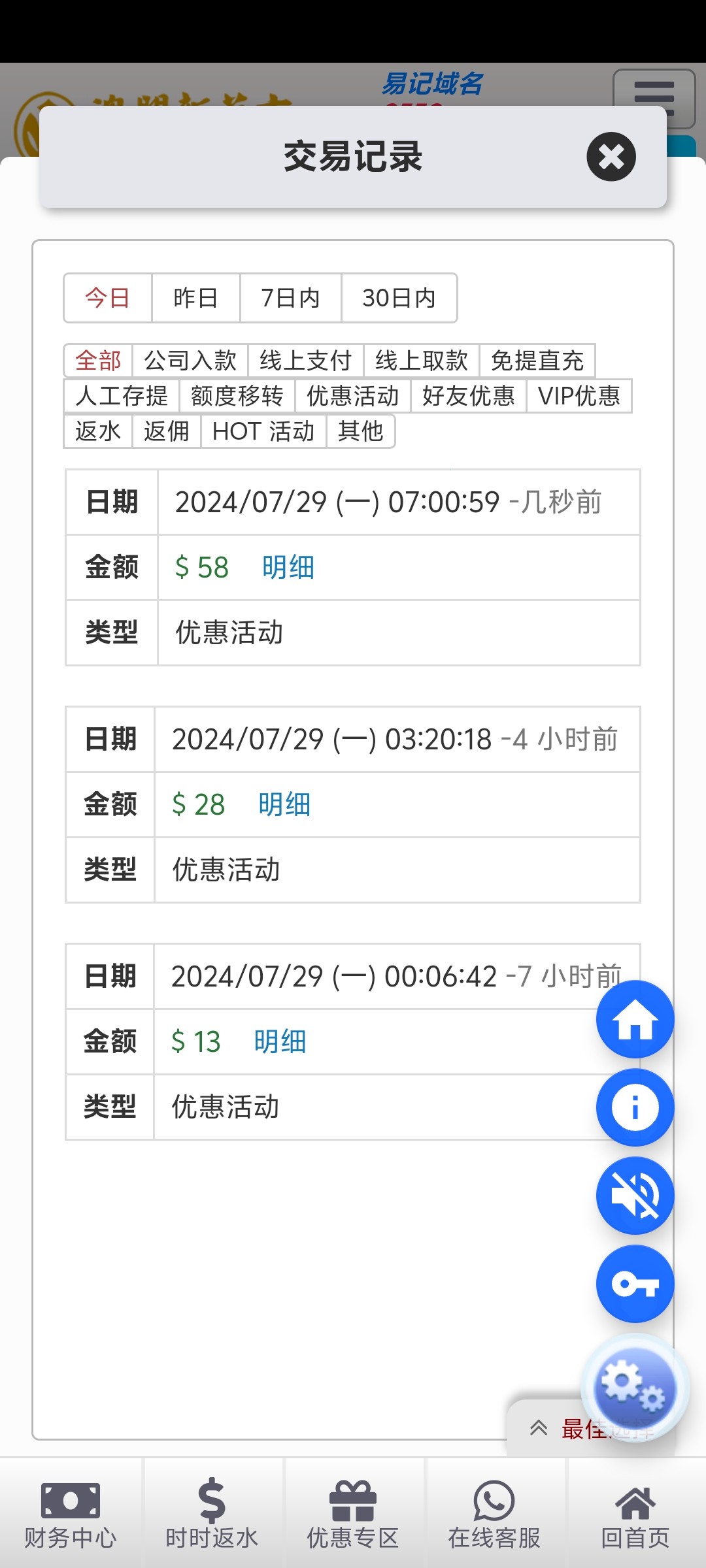Open 财务中心 in the bottom bar
Screen dimensions: 706x1568
(x=71, y=1513)
